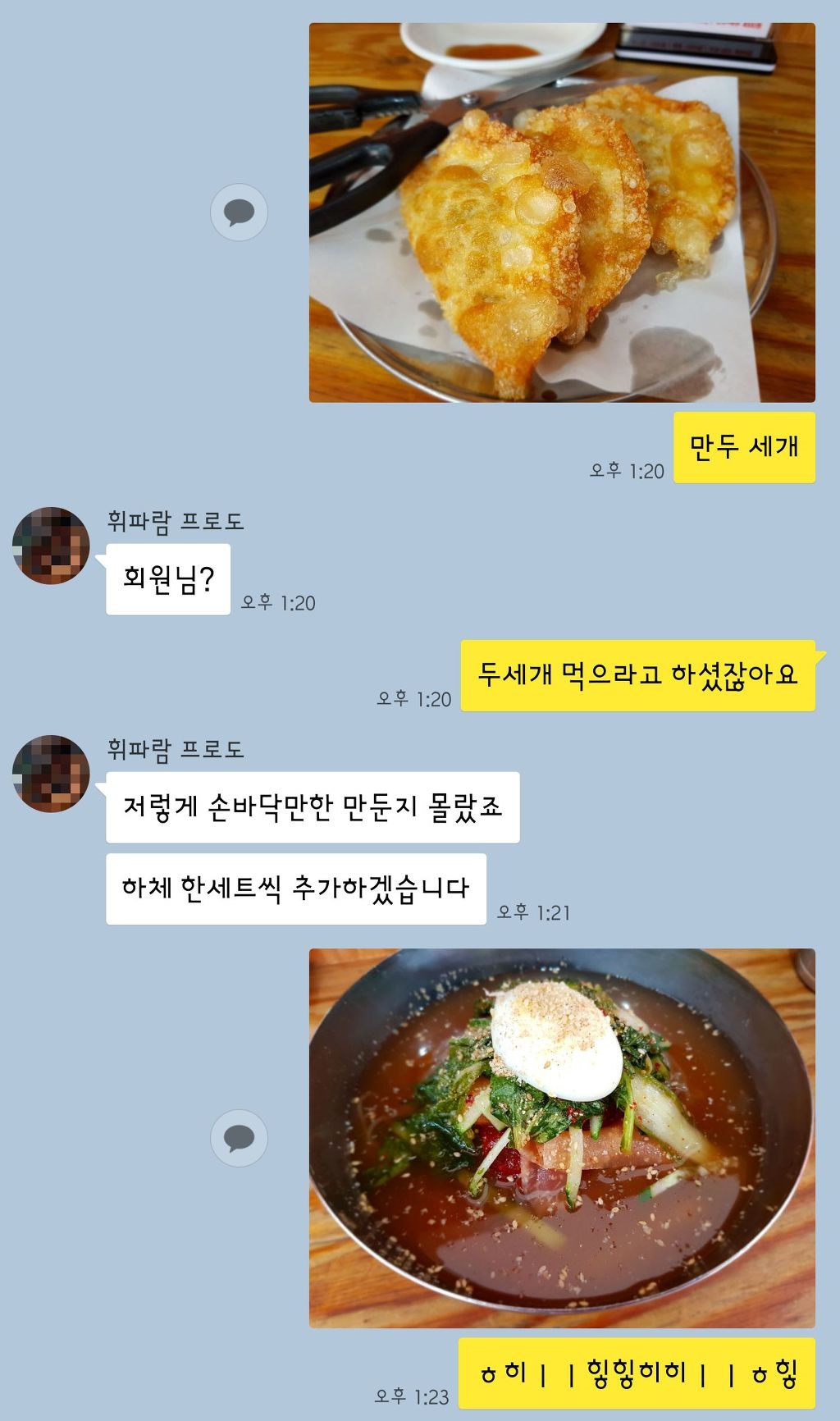Viewport: 840px width, 1421px height.
Task: Open the profile avatar above the 회원님? message
Action: (x=51, y=546)
